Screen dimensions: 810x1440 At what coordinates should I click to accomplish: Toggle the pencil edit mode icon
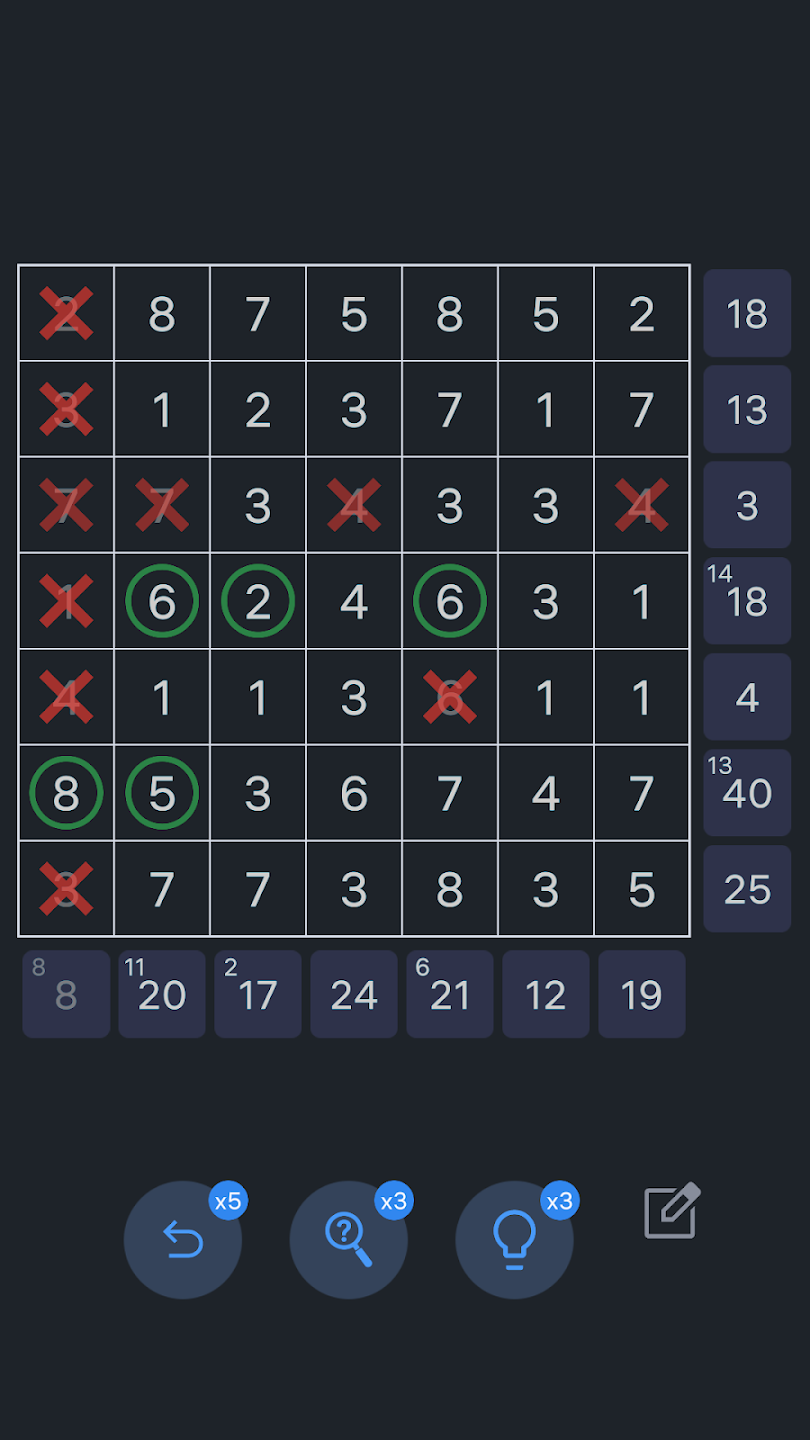[x=672, y=1211]
